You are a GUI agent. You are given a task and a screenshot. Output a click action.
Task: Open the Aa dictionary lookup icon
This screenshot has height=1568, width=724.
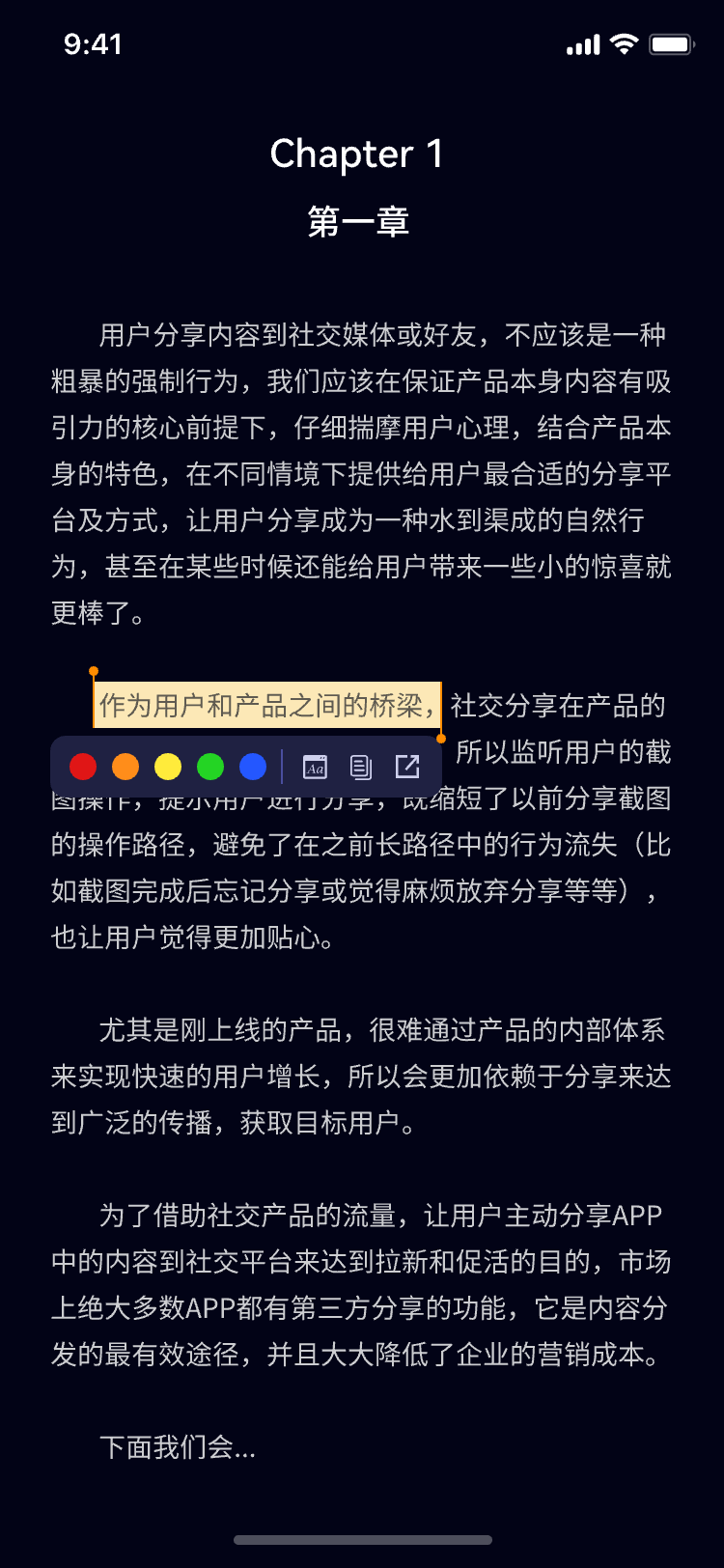pos(315,767)
